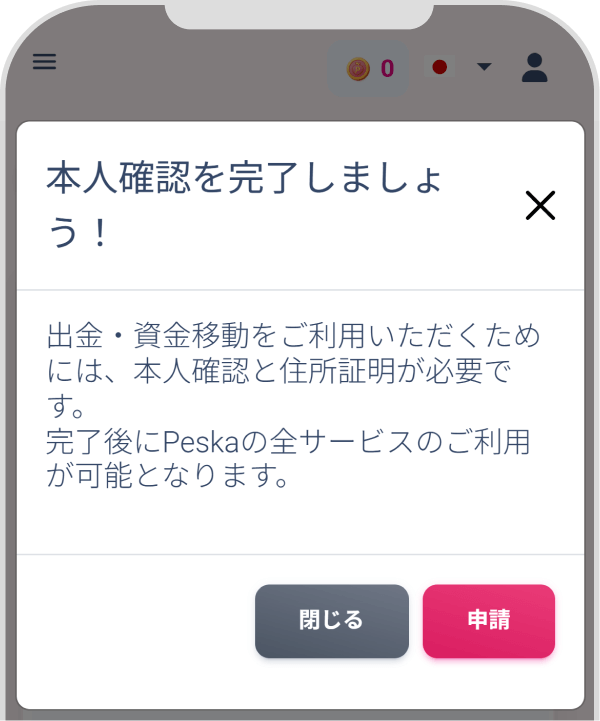Open the language dropdown with the Japan flag
600x721 pixels.
point(460,68)
